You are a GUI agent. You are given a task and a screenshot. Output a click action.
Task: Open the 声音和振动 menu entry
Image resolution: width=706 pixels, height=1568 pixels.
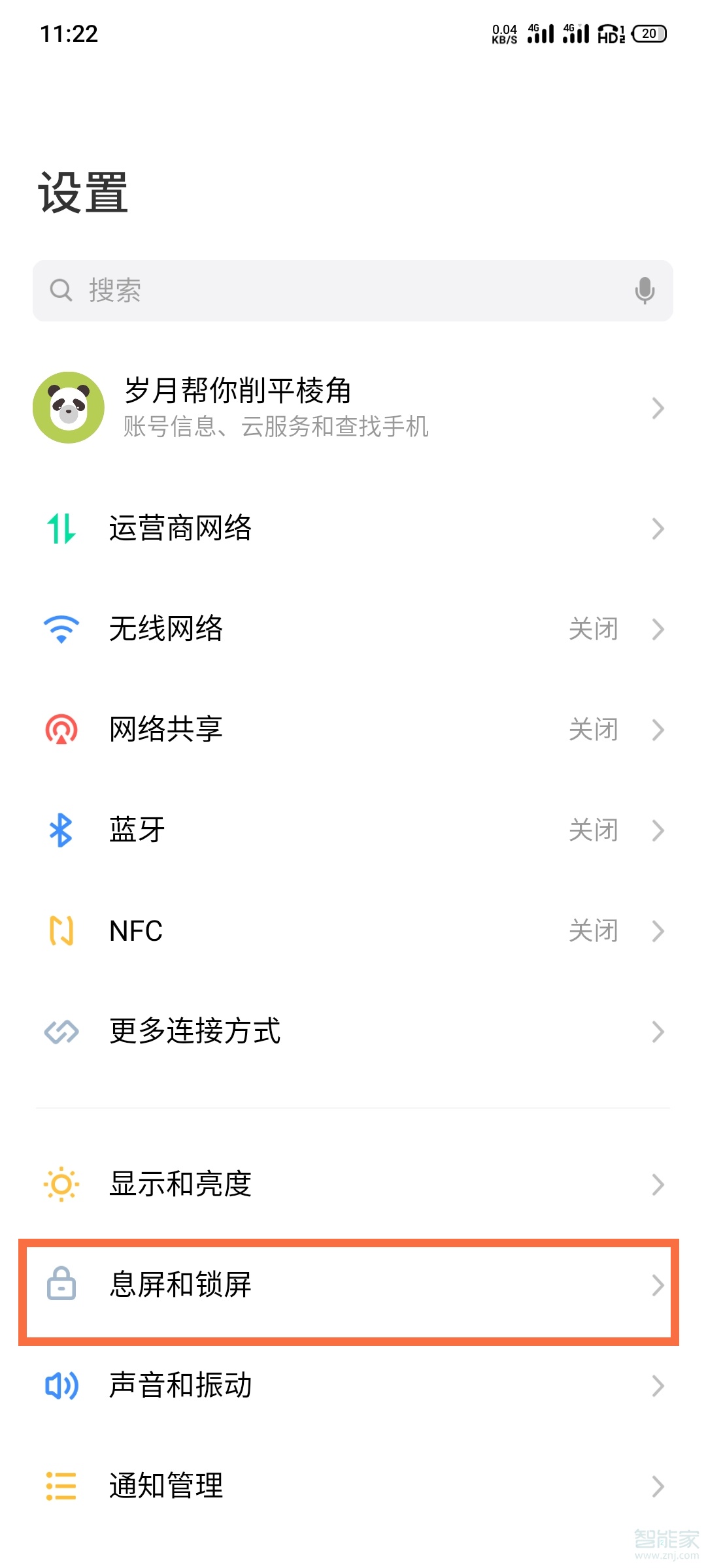[x=261, y=1384]
